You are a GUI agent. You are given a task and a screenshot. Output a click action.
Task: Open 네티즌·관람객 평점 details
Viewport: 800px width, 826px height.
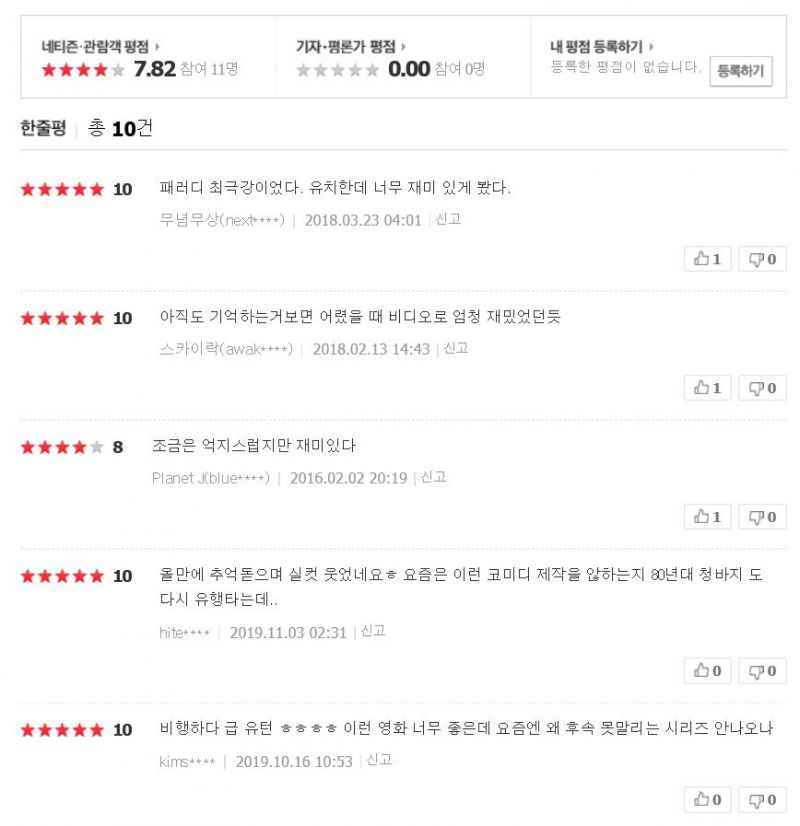(96, 46)
